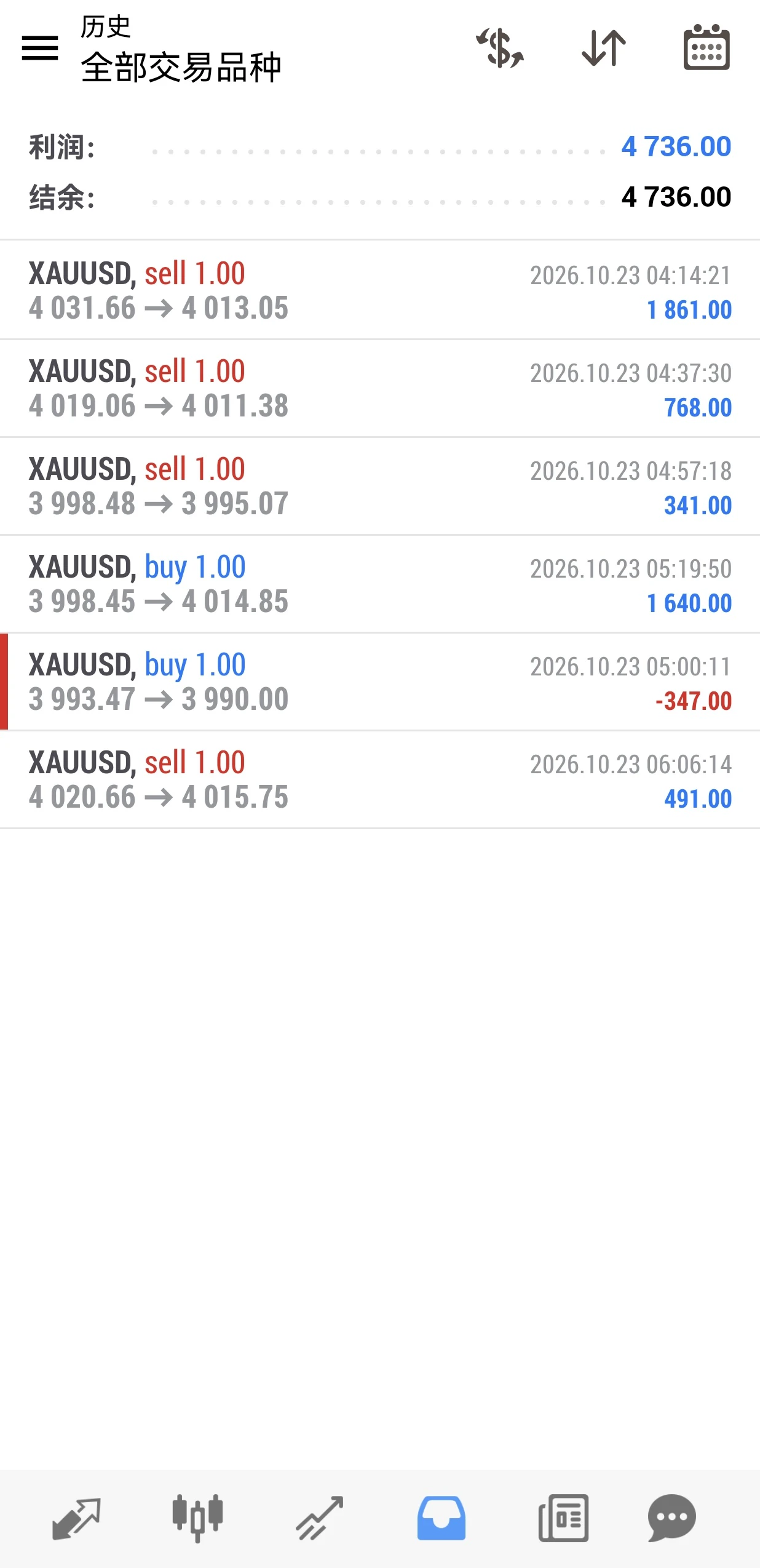Tap the currency symbol filter icon
The image size is (760, 1568).
pos(500,48)
